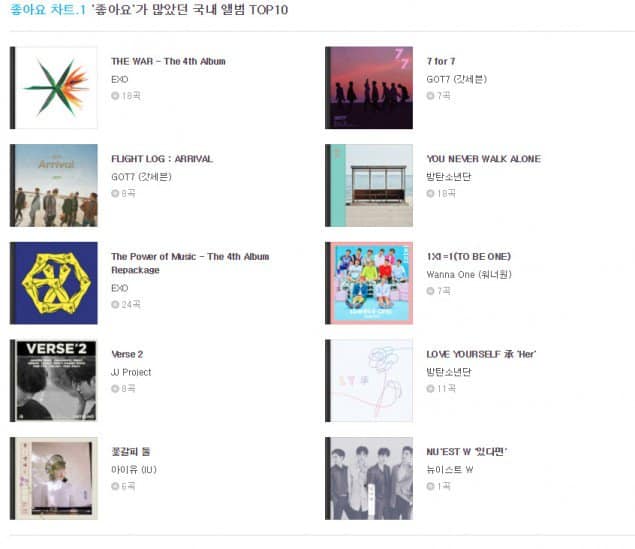Screen dimensions: 635x549
Task: Open the YOU NEVER WALK ALONE album cover
Action: click(371, 186)
